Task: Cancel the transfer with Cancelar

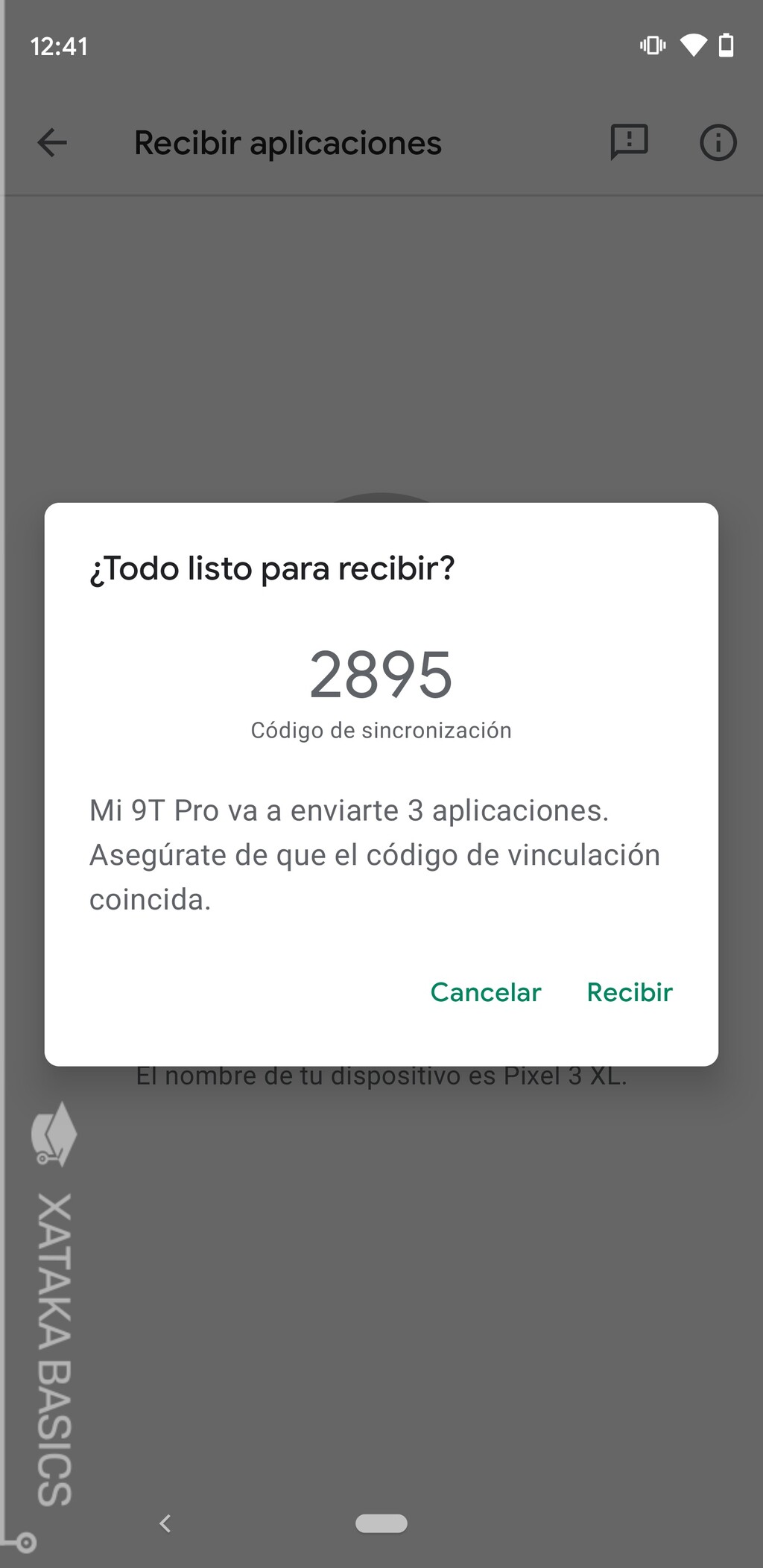Action: tap(485, 991)
